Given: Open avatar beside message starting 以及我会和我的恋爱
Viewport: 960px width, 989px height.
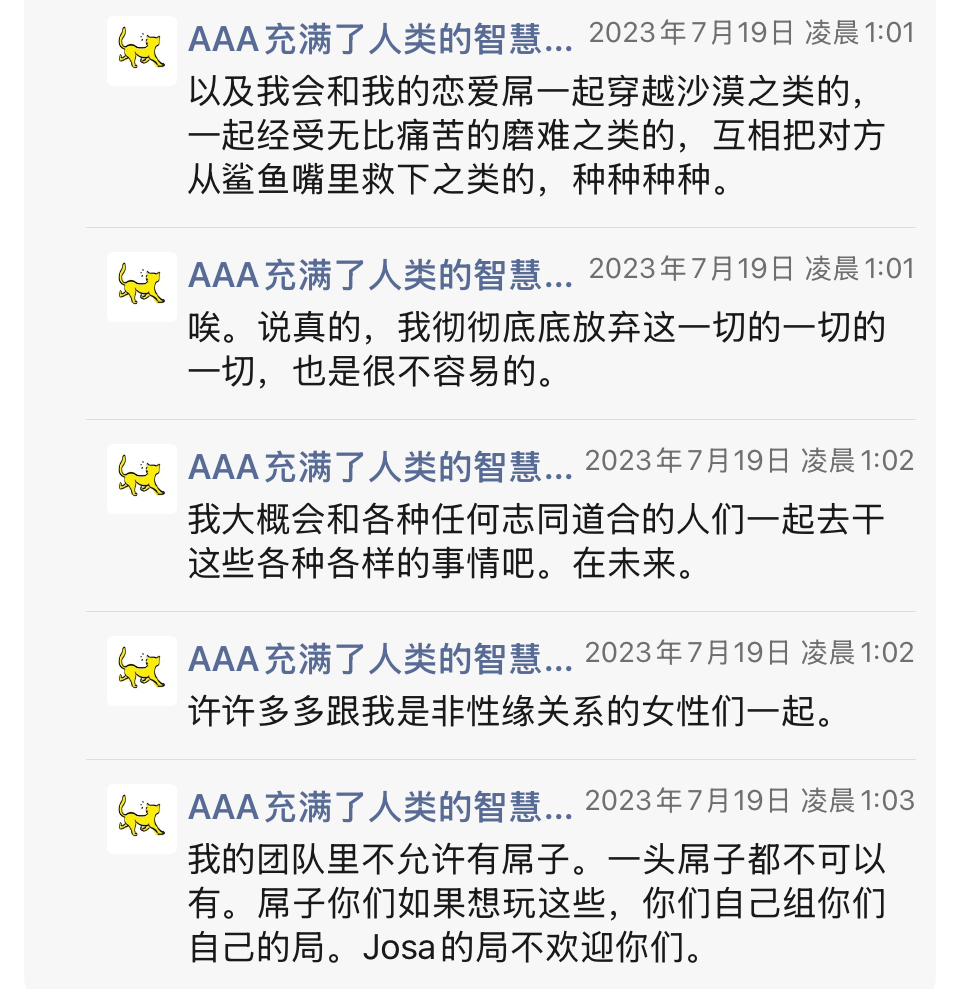Looking at the screenshot, I should (x=142, y=51).
